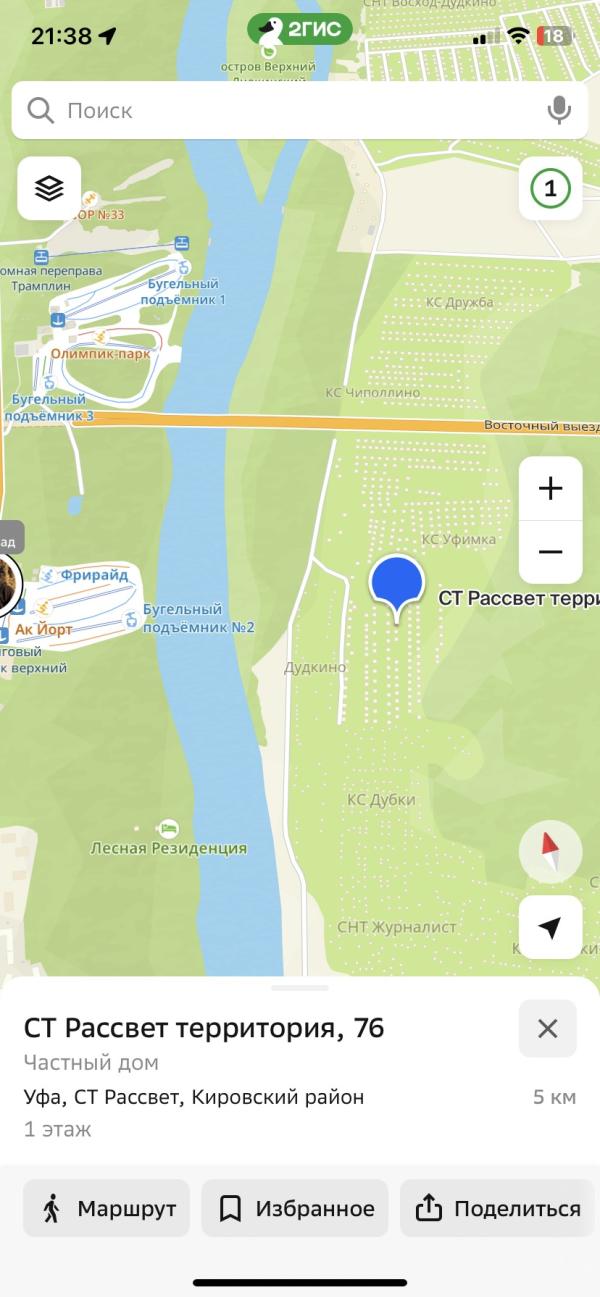Start voice search with the microphone
The width and height of the screenshot is (600, 1297).
[x=559, y=110]
